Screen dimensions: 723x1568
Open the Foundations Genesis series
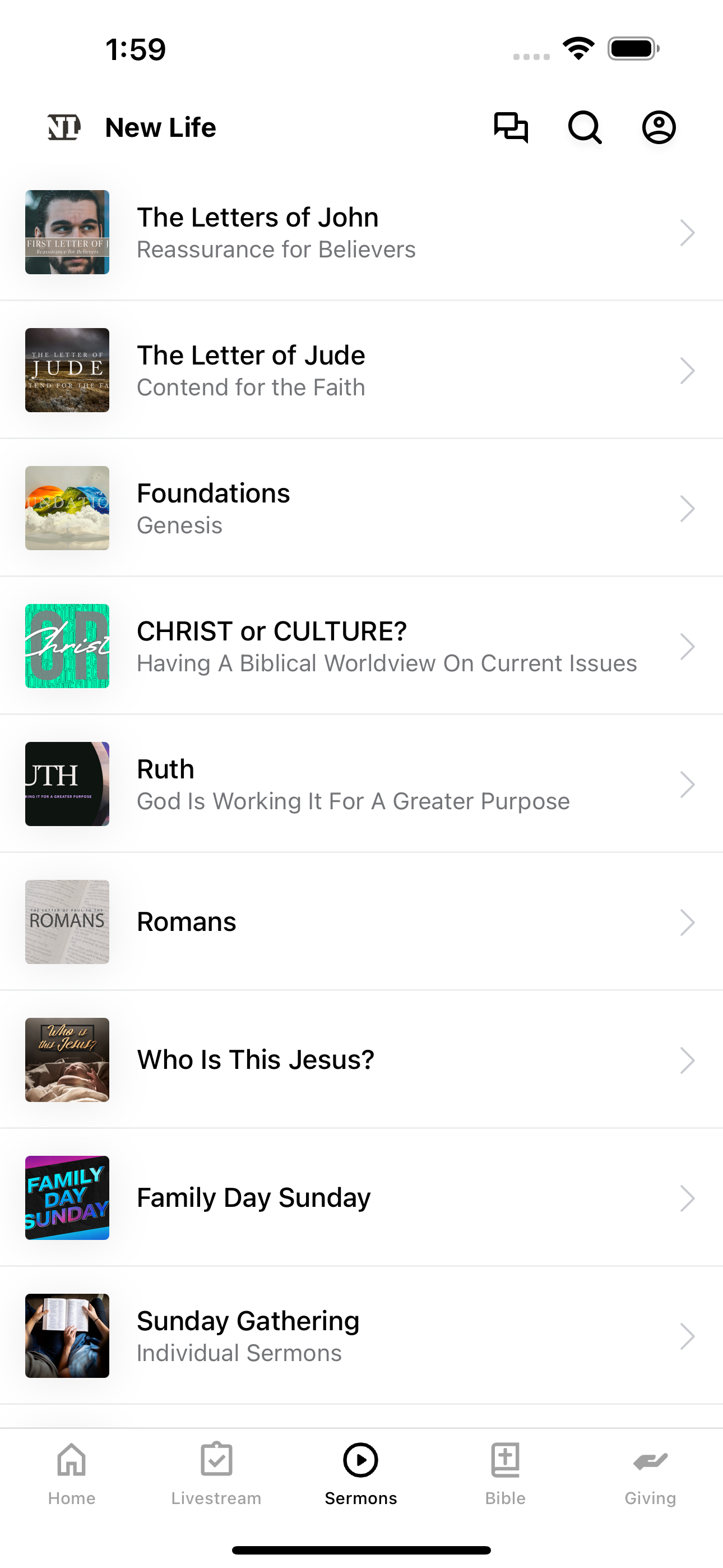click(361, 508)
